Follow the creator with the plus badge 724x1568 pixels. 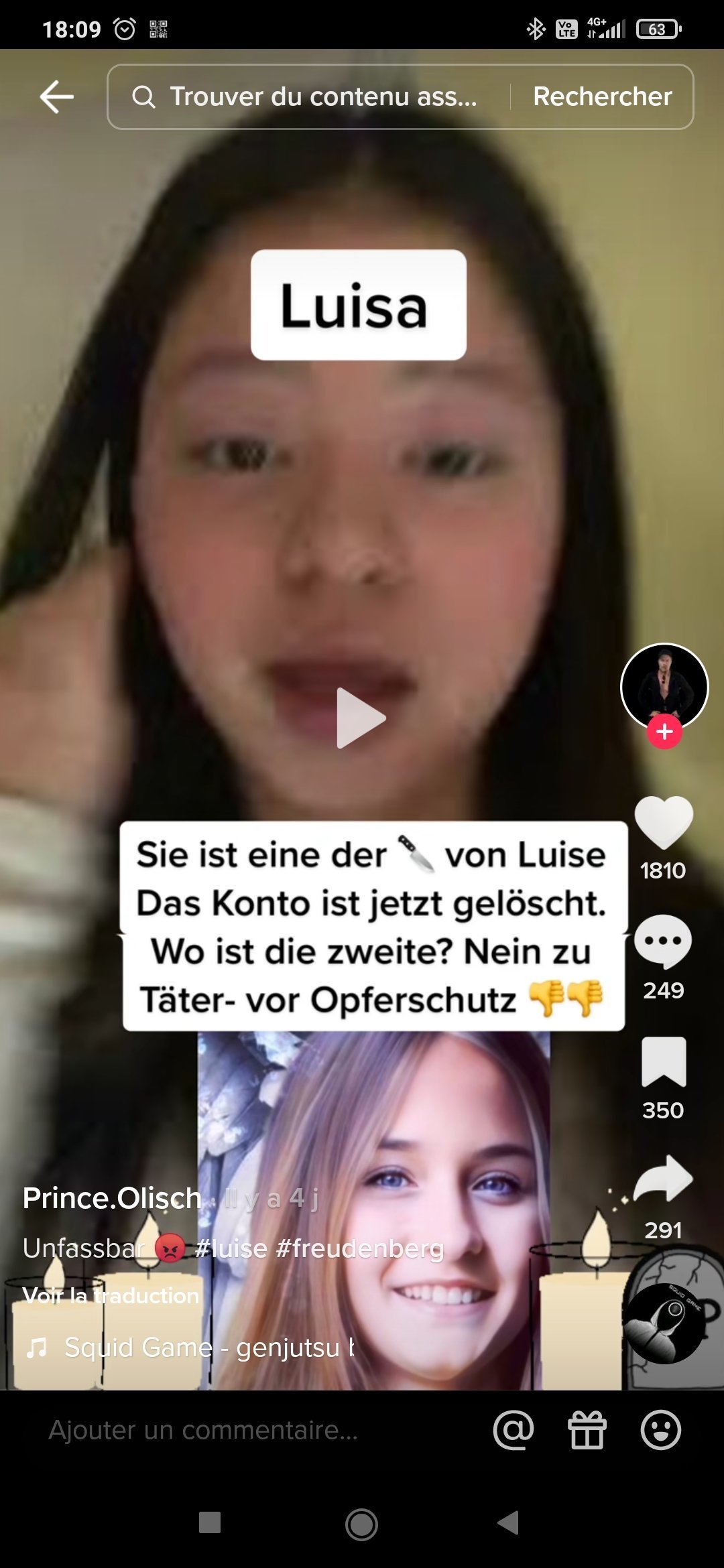[x=664, y=732]
